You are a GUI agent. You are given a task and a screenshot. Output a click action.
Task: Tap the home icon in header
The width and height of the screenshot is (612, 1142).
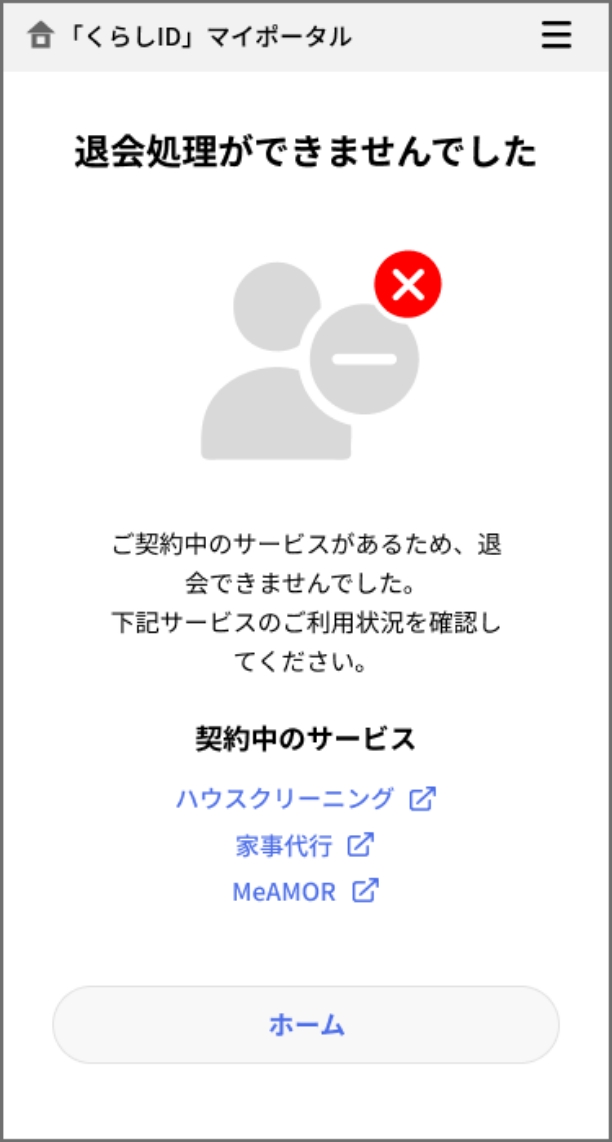(41, 36)
